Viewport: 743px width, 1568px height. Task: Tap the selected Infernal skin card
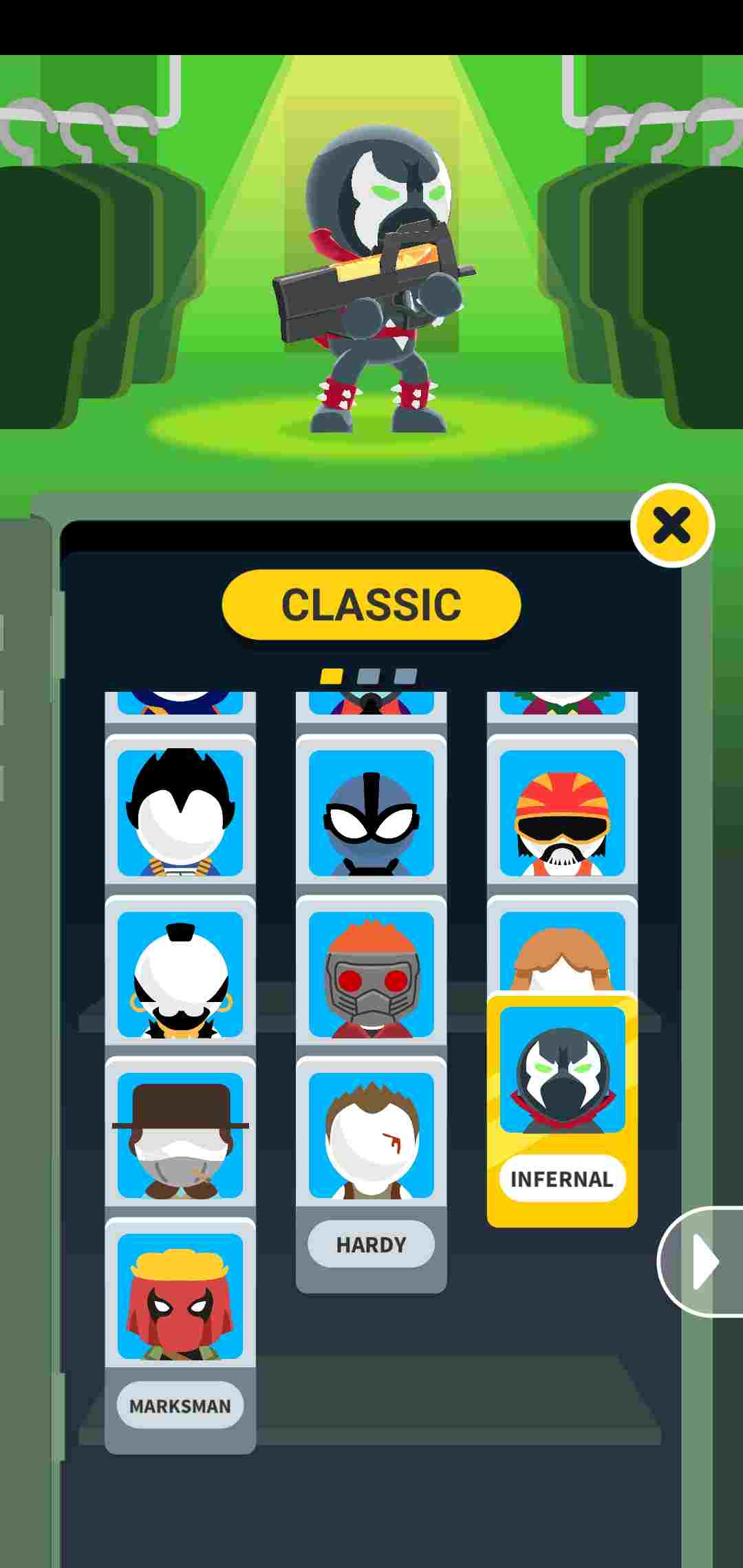pos(562,1109)
